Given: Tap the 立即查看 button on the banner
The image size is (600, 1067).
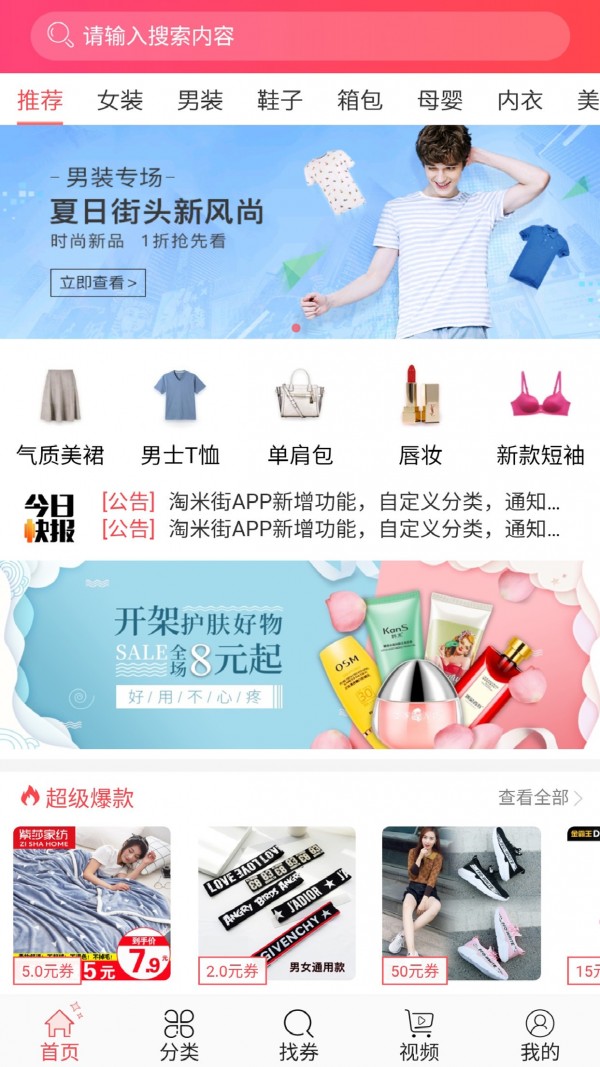Looking at the screenshot, I should tap(98, 283).
